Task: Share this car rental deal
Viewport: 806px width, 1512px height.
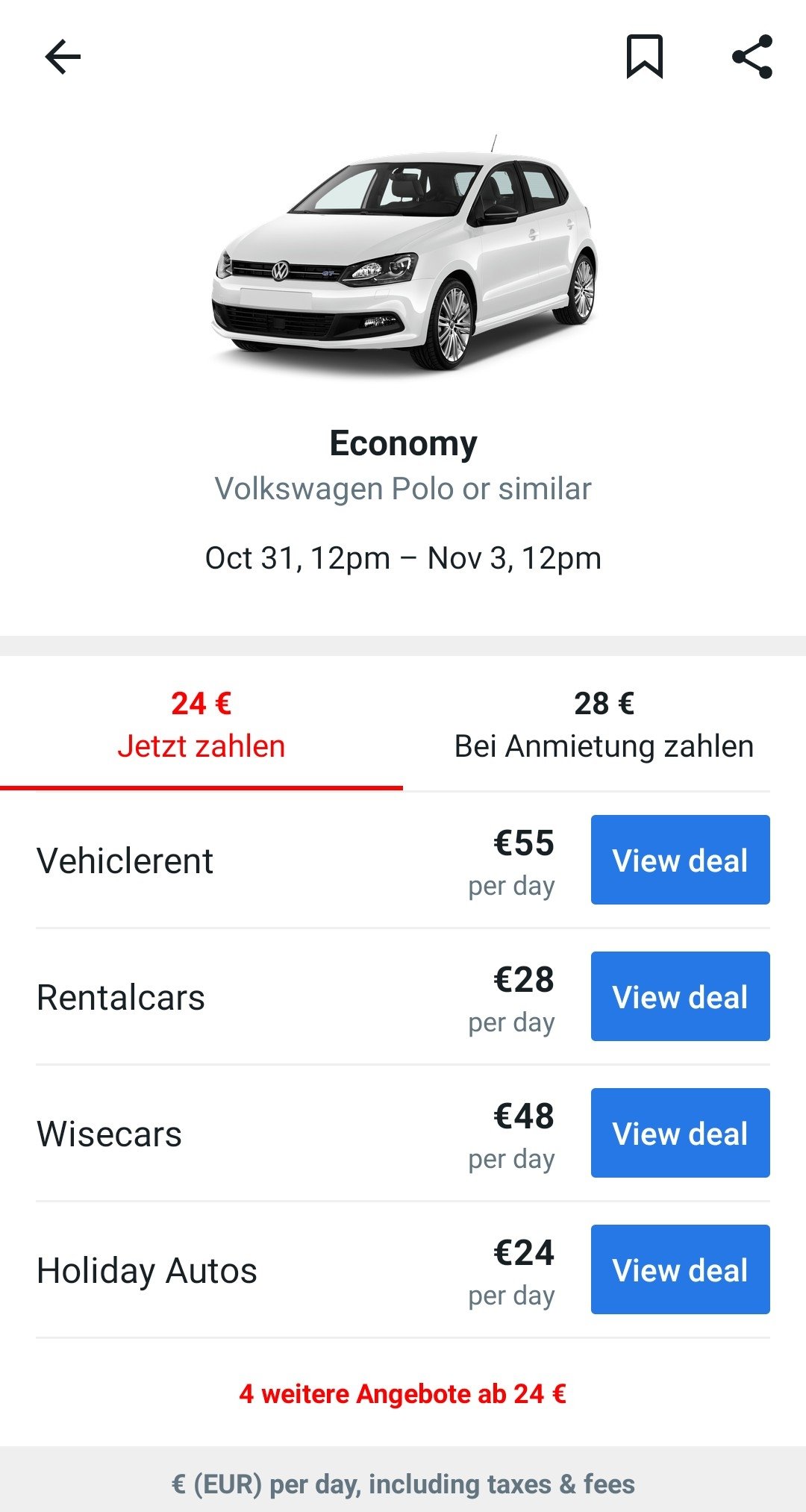Action: (x=752, y=57)
